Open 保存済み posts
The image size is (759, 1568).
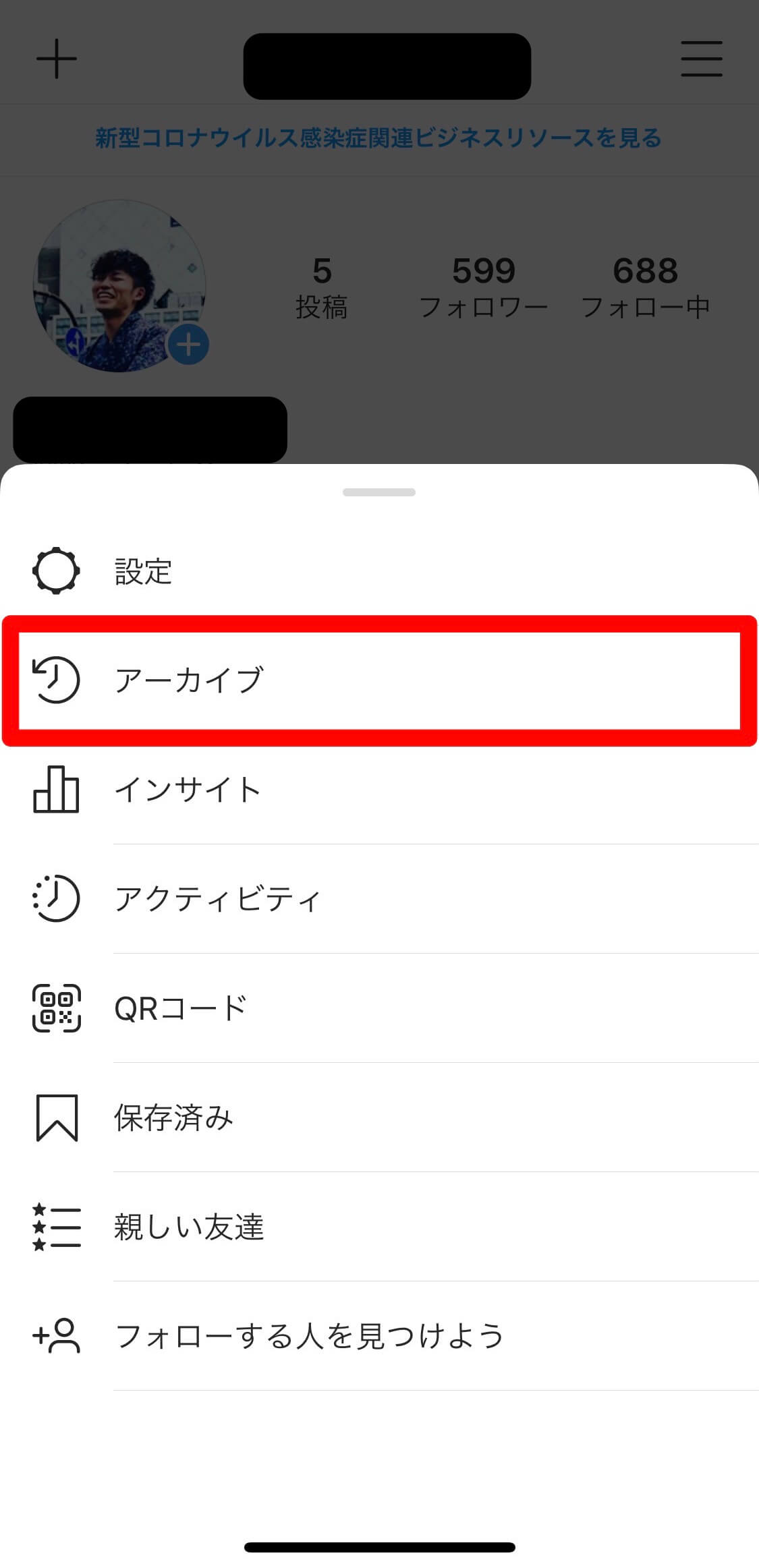[173, 1117]
